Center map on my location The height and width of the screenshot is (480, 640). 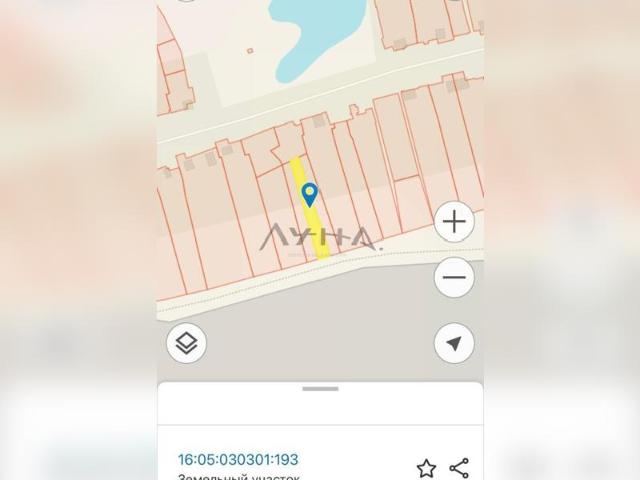(x=454, y=343)
